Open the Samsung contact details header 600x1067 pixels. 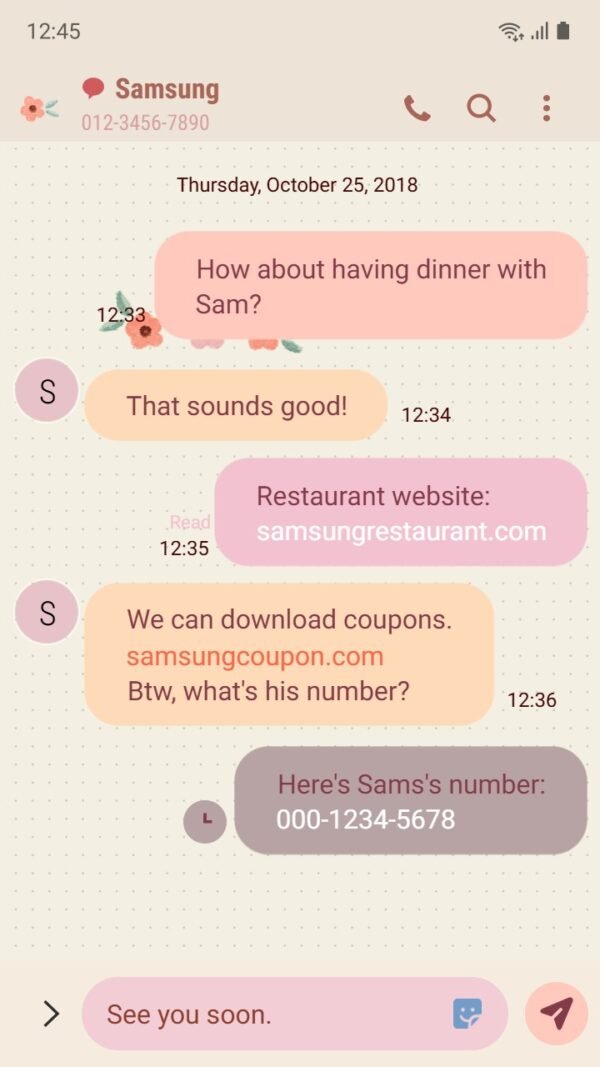(x=165, y=104)
